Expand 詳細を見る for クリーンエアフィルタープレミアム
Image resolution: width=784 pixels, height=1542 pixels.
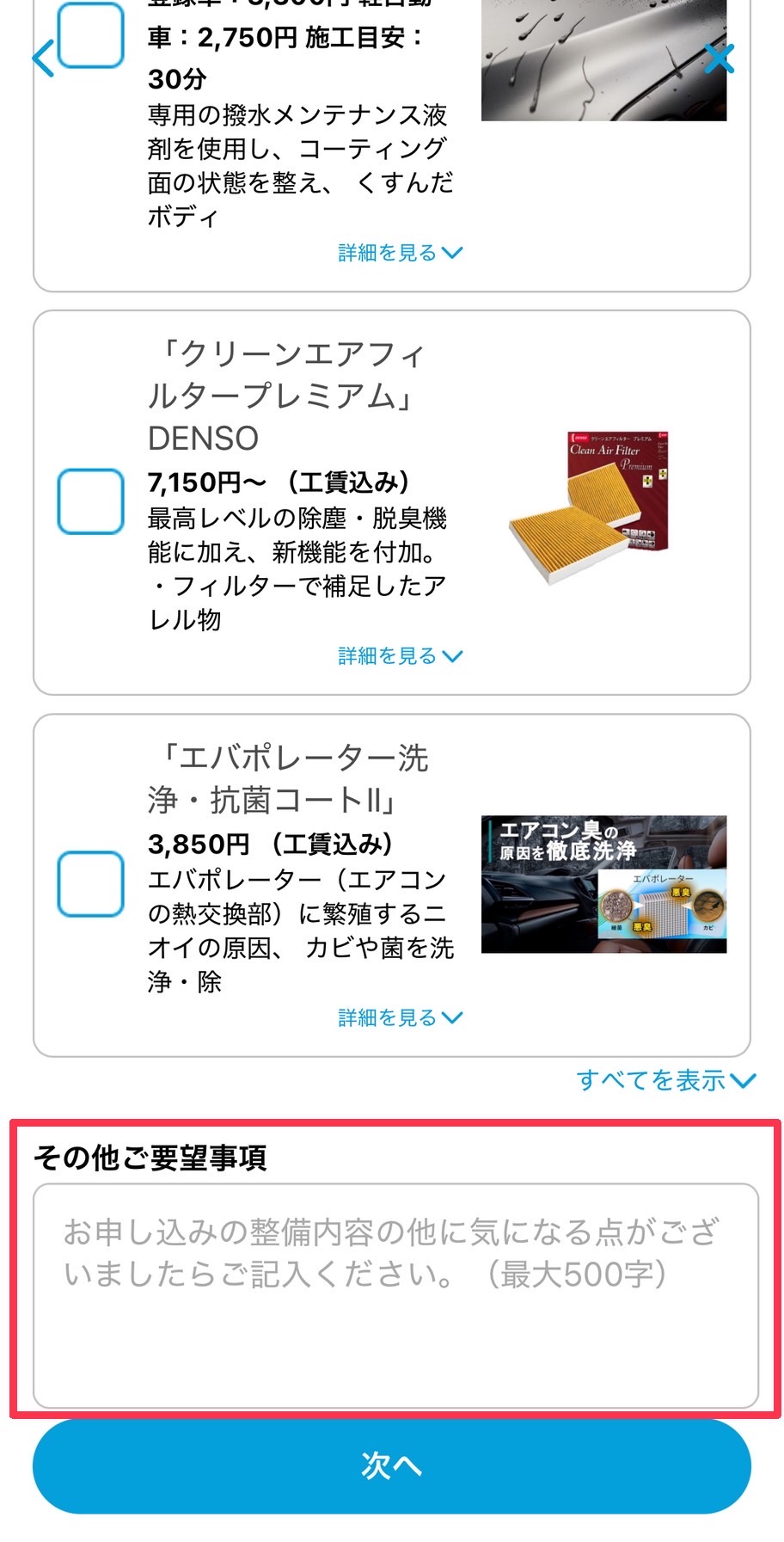coord(400,656)
